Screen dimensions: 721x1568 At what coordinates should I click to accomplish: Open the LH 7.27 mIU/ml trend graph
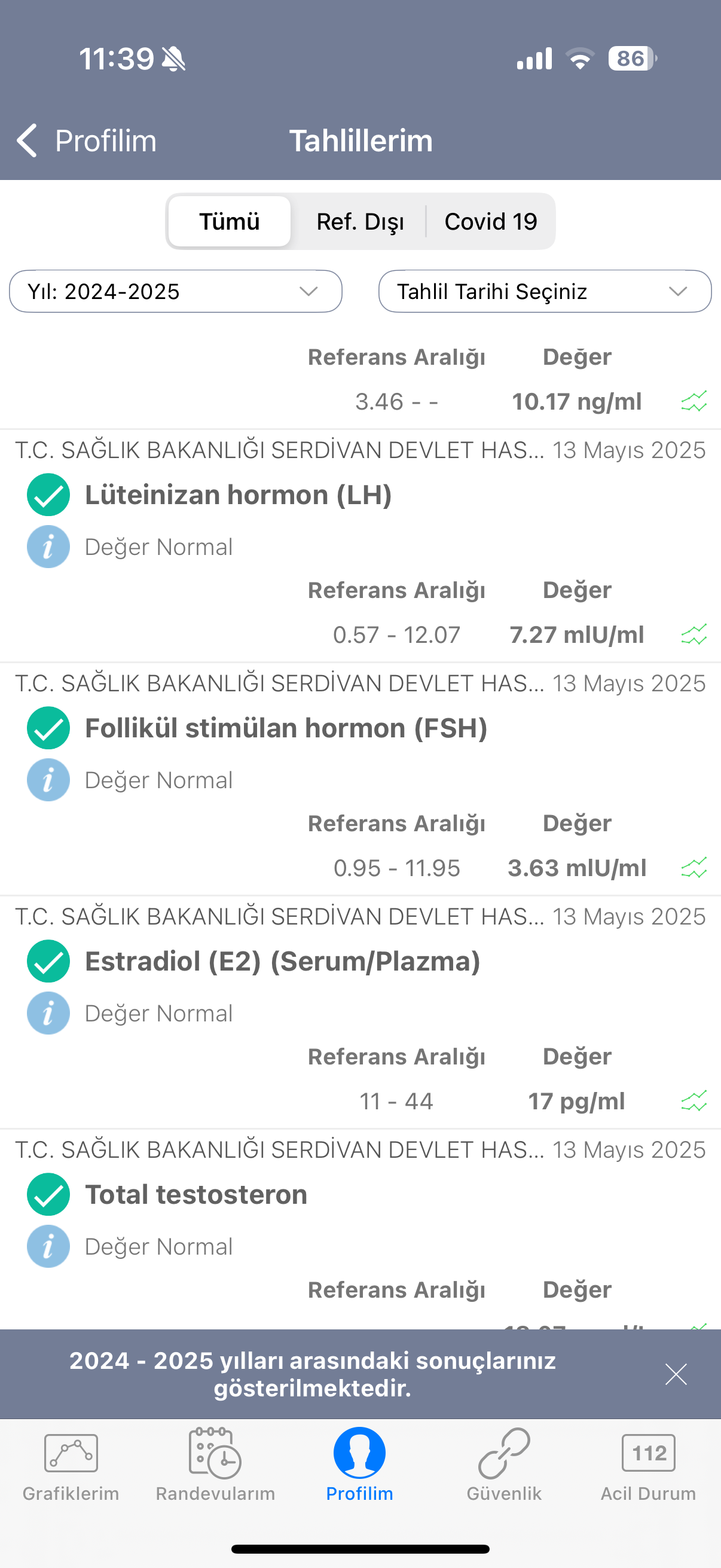pos(693,635)
